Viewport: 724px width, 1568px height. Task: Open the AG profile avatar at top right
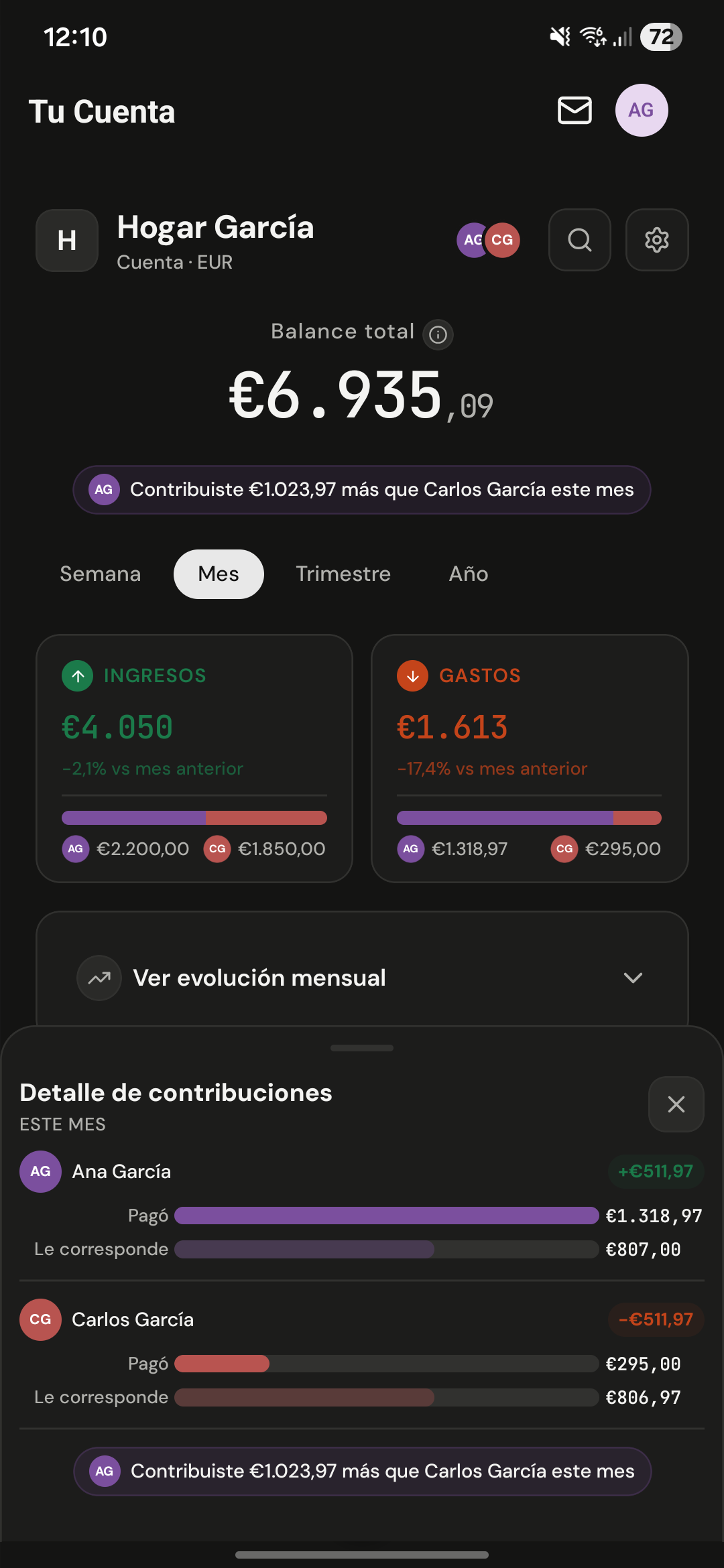[641, 111]
